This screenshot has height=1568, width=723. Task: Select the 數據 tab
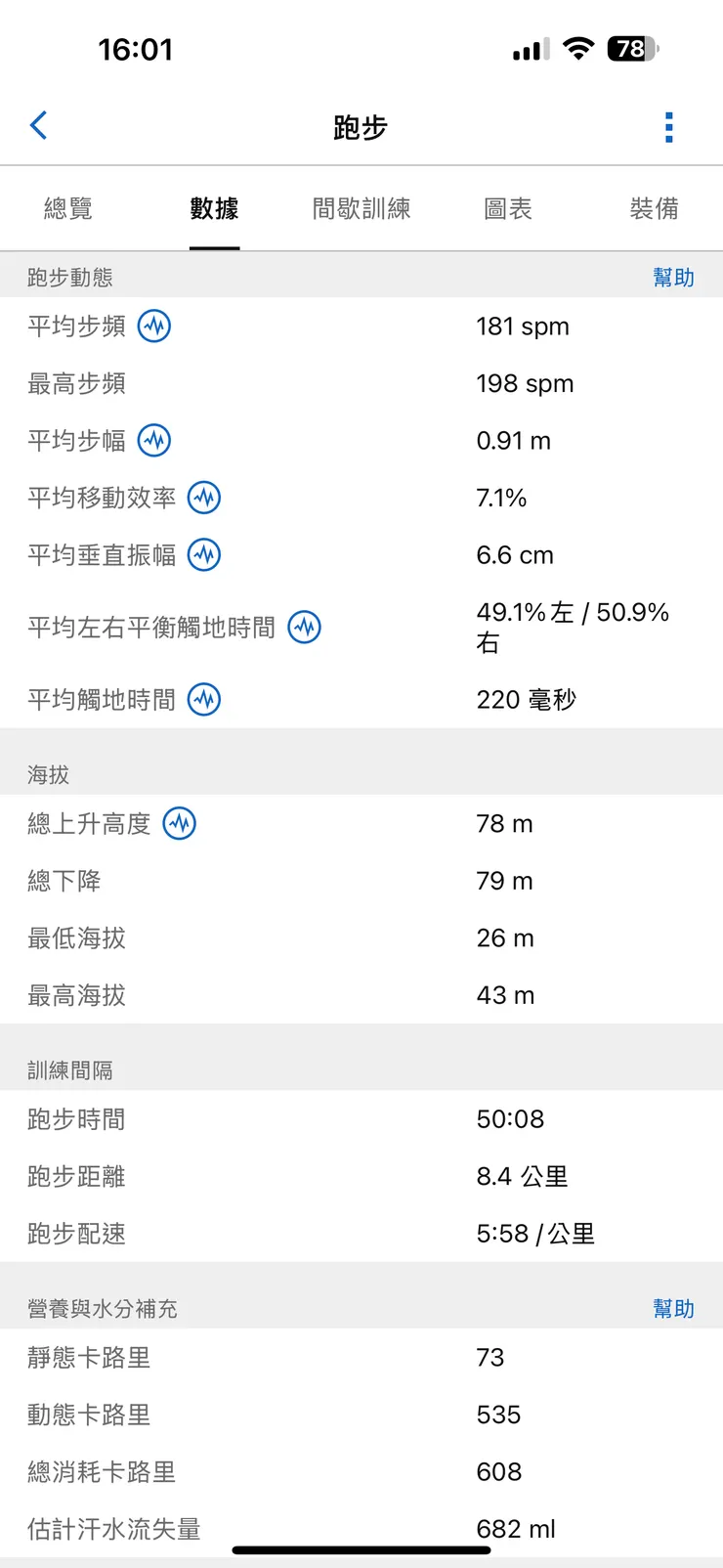click(214, 208)
